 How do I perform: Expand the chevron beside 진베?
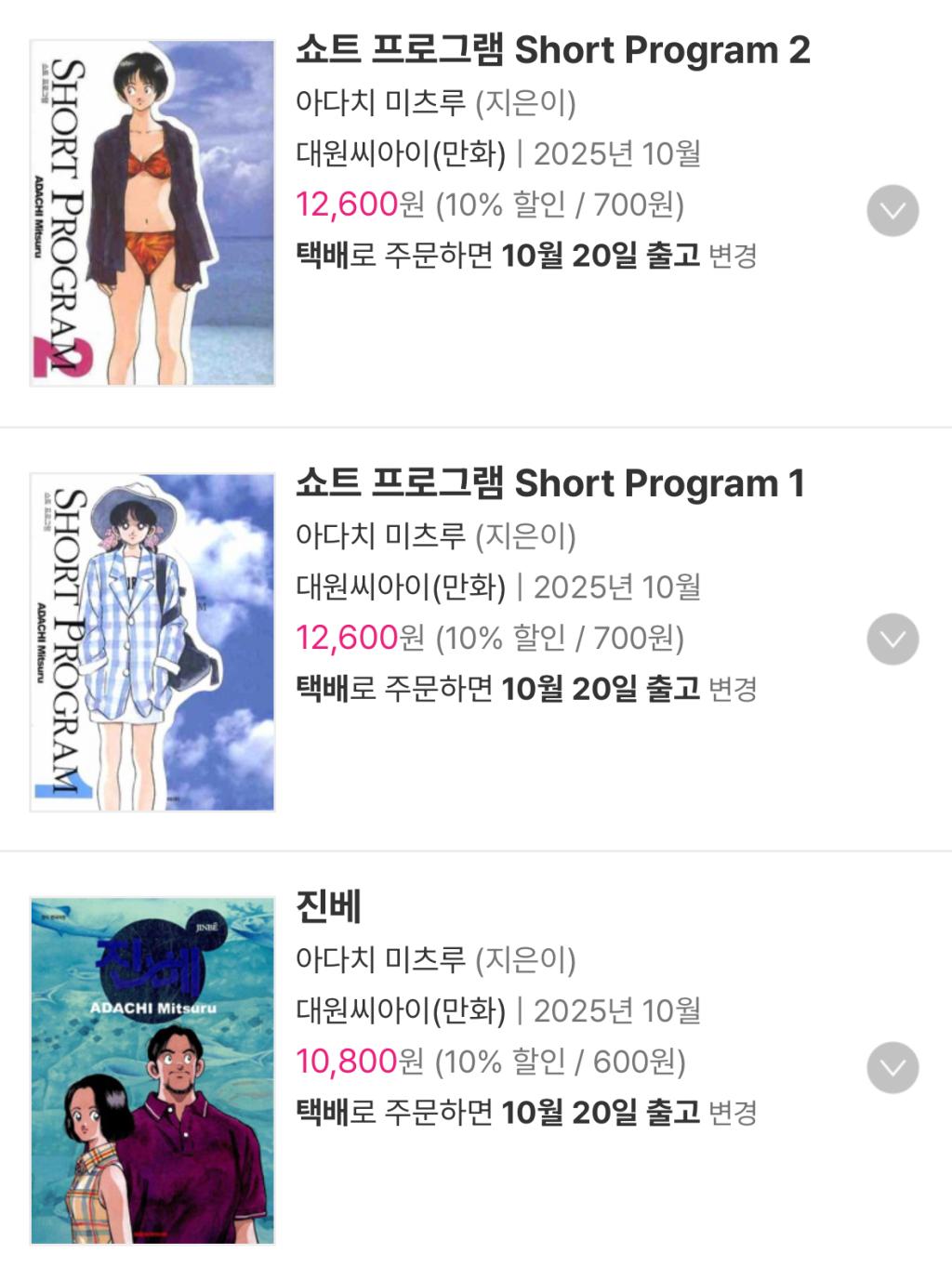892,1068
